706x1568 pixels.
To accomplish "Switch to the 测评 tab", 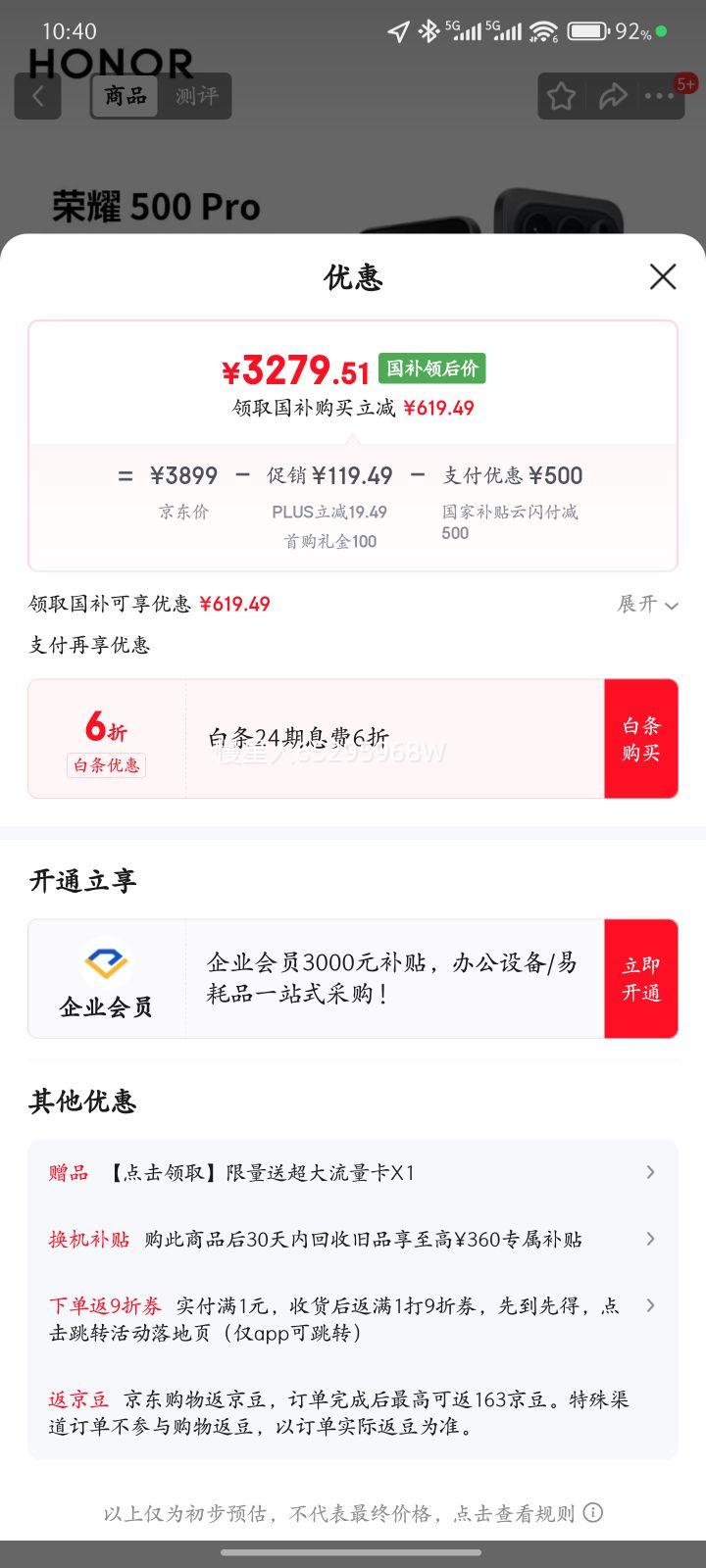I will point(196,96).
